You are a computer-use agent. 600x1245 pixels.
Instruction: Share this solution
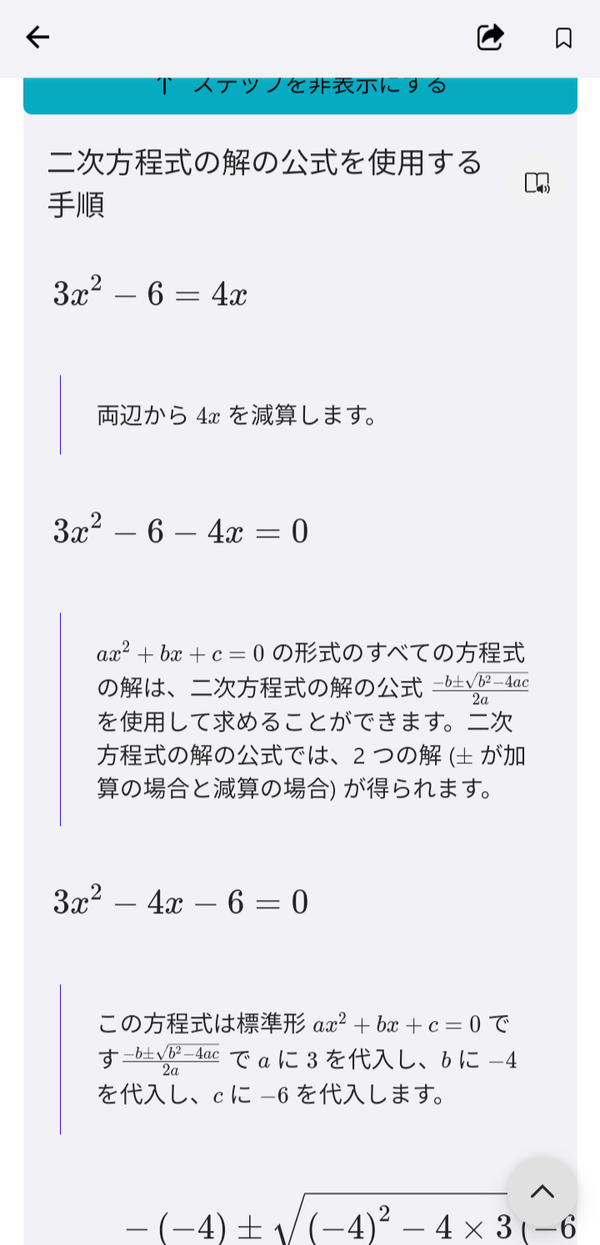tap(490, 38)
